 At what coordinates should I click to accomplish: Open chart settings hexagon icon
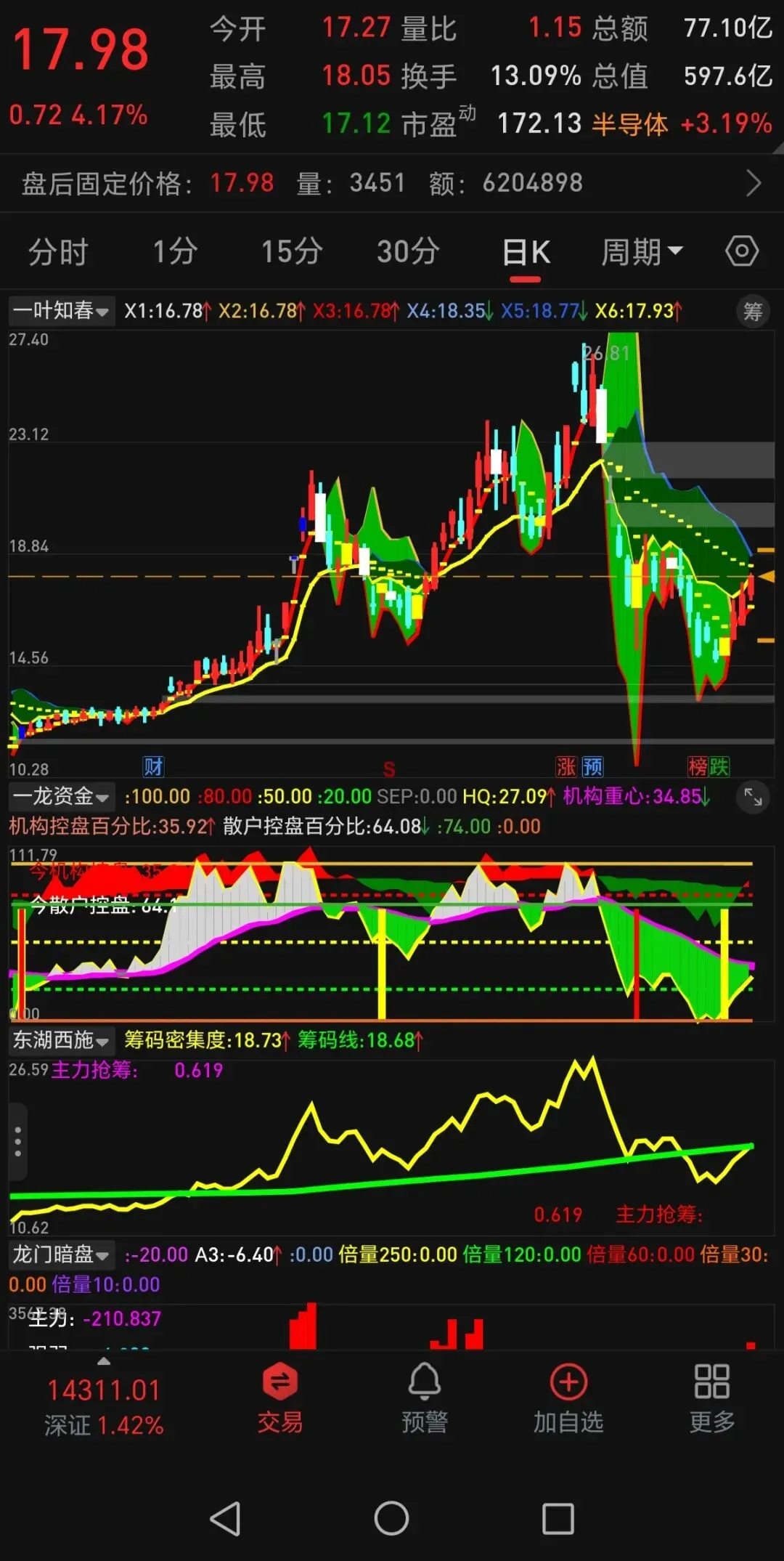pyautogui.click(x=742, y=251)
